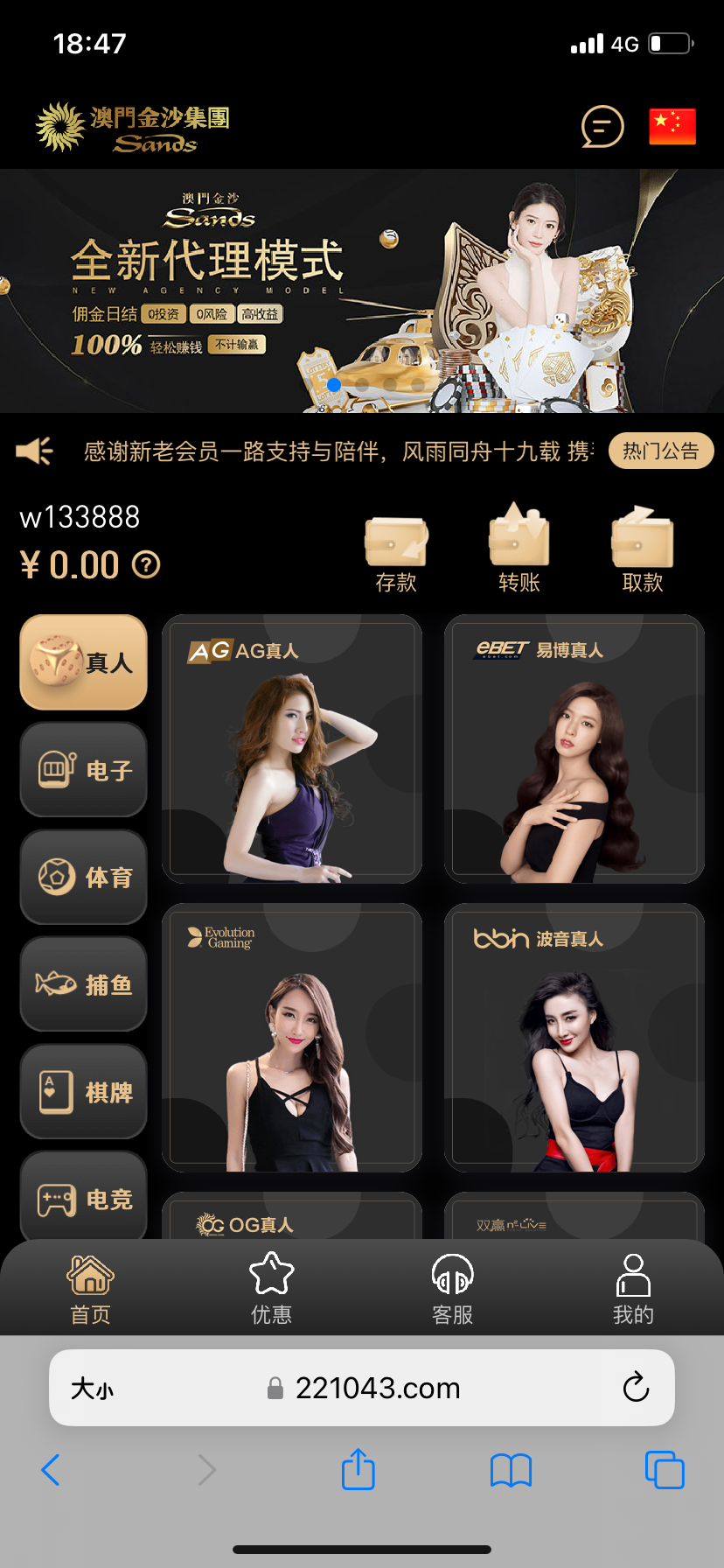
Task: Switch to the 电子 category
Action: coord(83,770)
